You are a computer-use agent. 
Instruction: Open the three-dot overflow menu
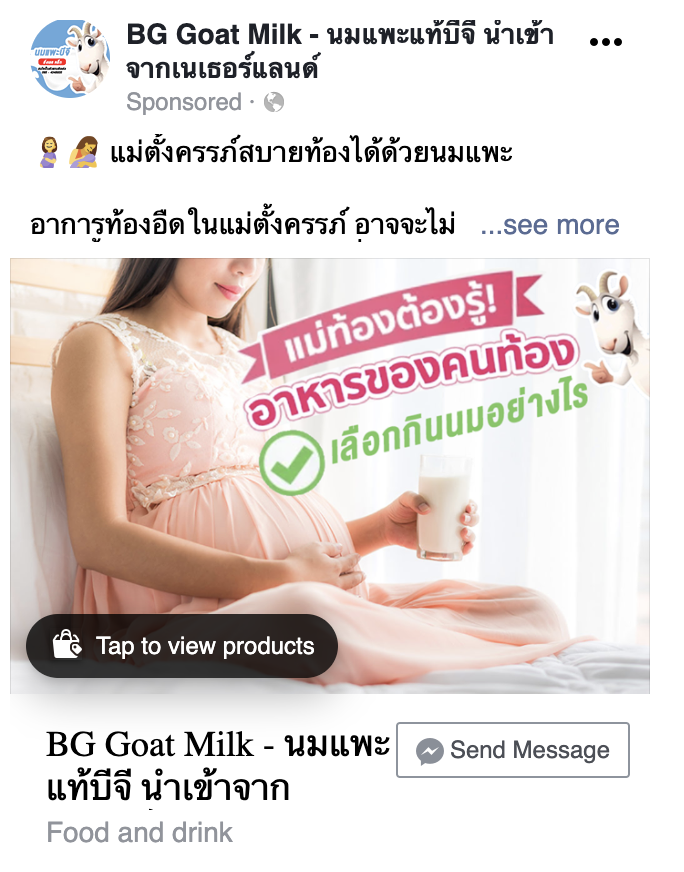(607, 42)
